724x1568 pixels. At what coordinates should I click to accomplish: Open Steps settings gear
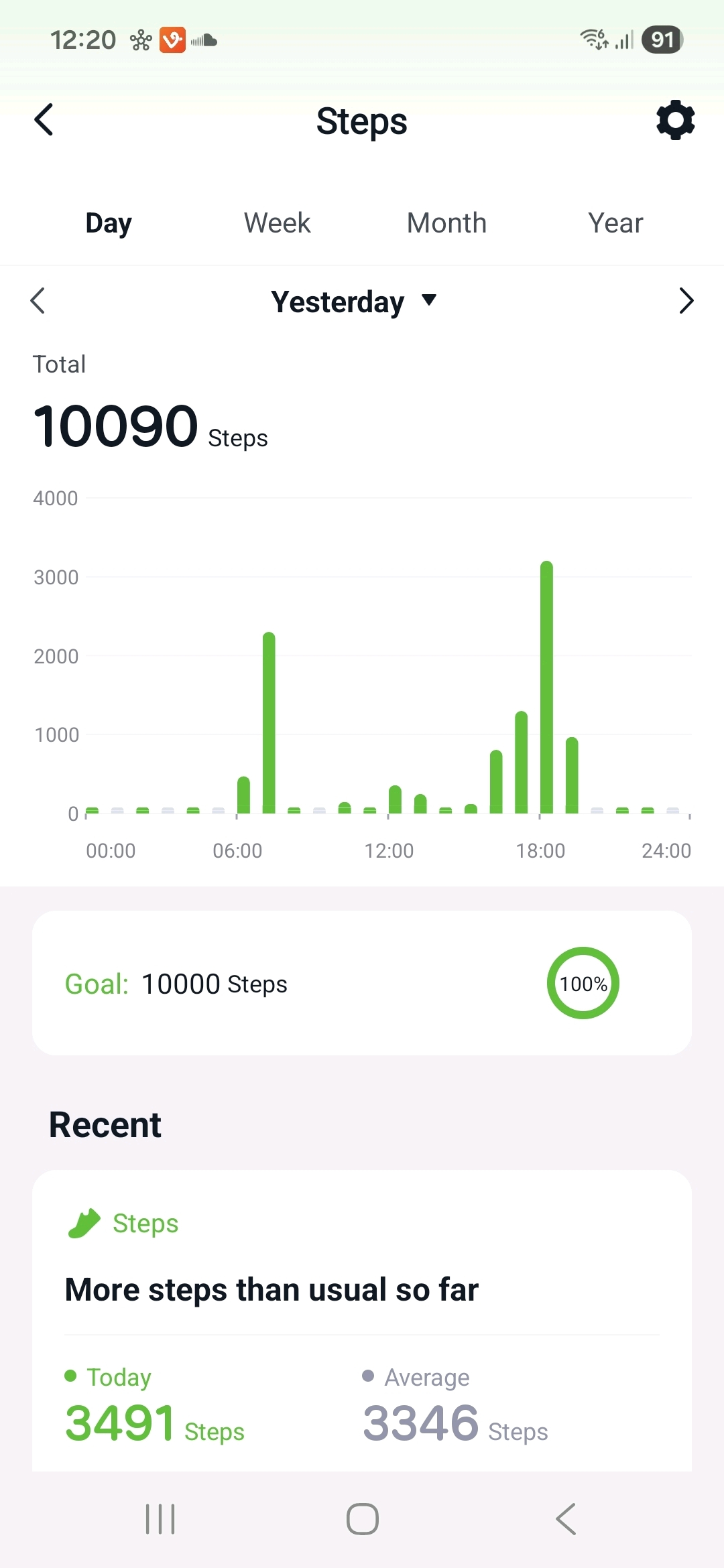click(675, 120)
